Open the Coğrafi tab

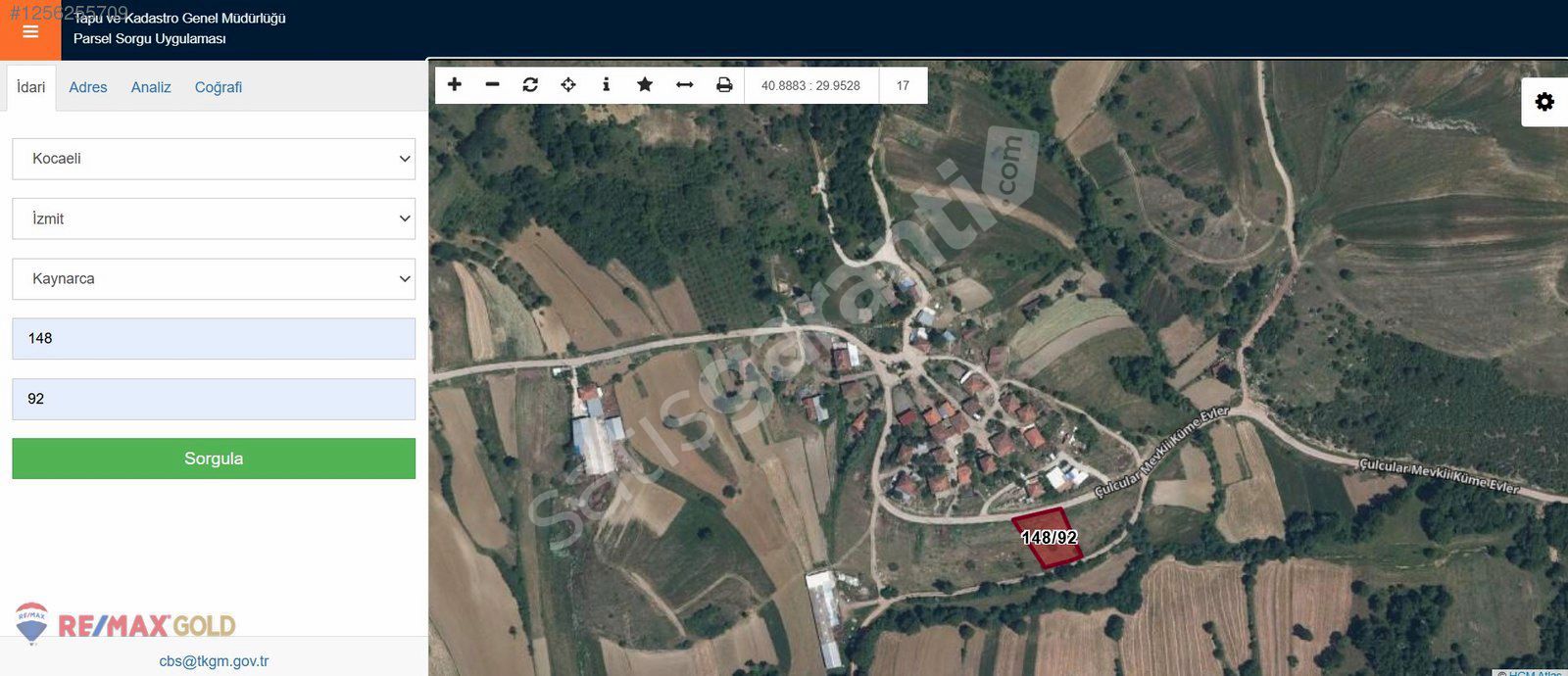click(x=218, y=87)
